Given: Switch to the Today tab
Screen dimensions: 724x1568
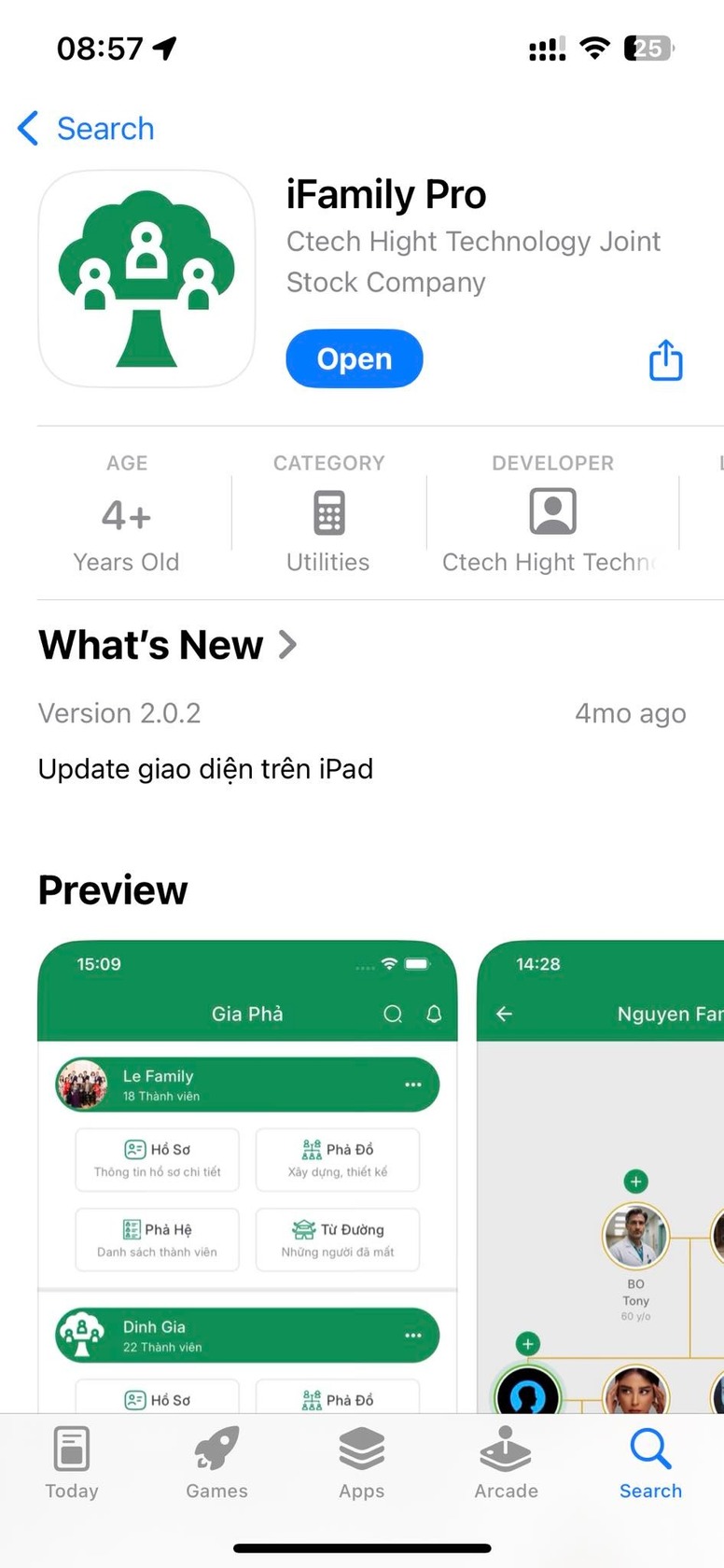Looking at the screenshot, I should click(72, 1463).
